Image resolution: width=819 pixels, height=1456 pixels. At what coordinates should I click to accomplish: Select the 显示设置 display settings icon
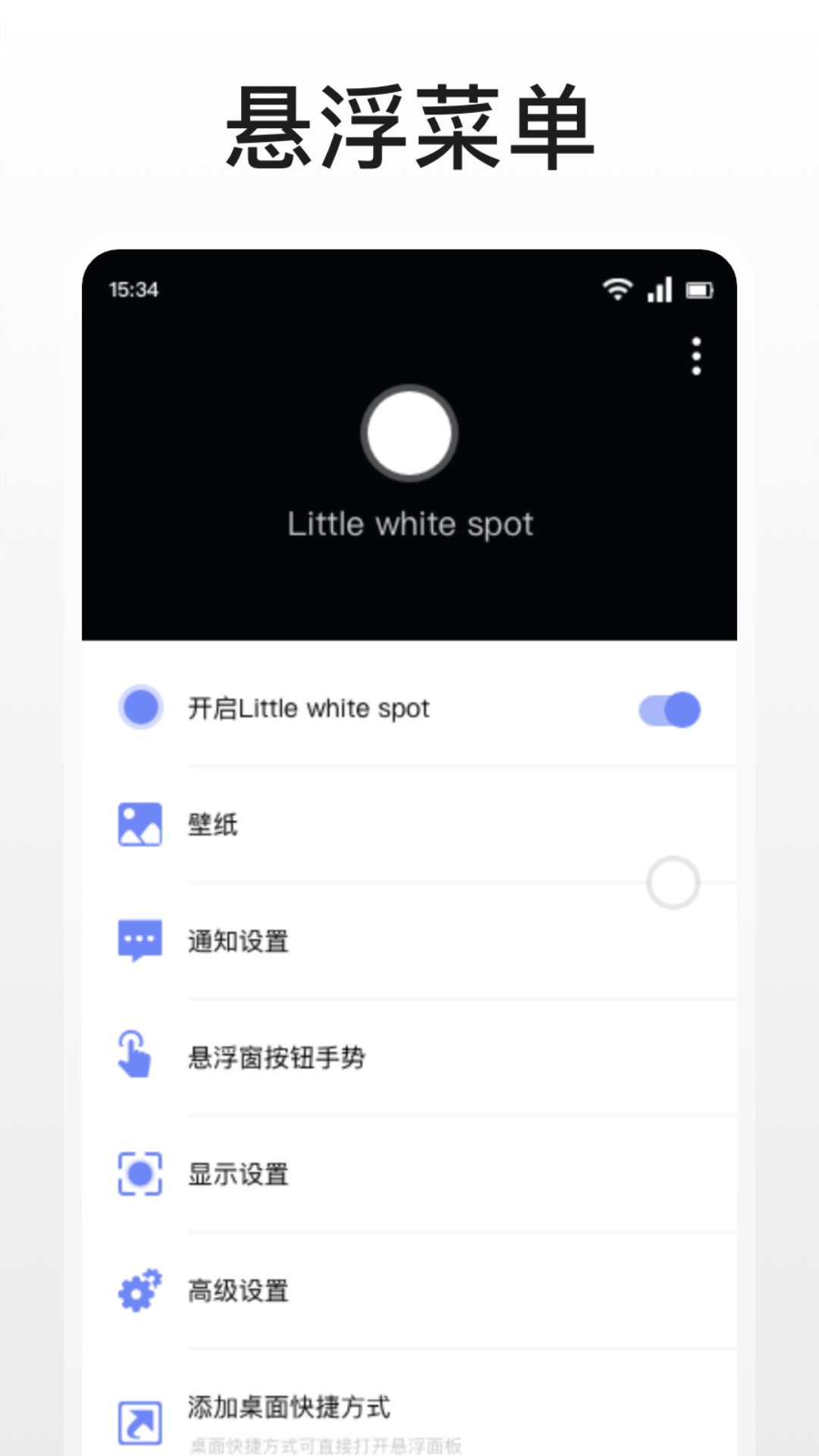point(140,1174)
